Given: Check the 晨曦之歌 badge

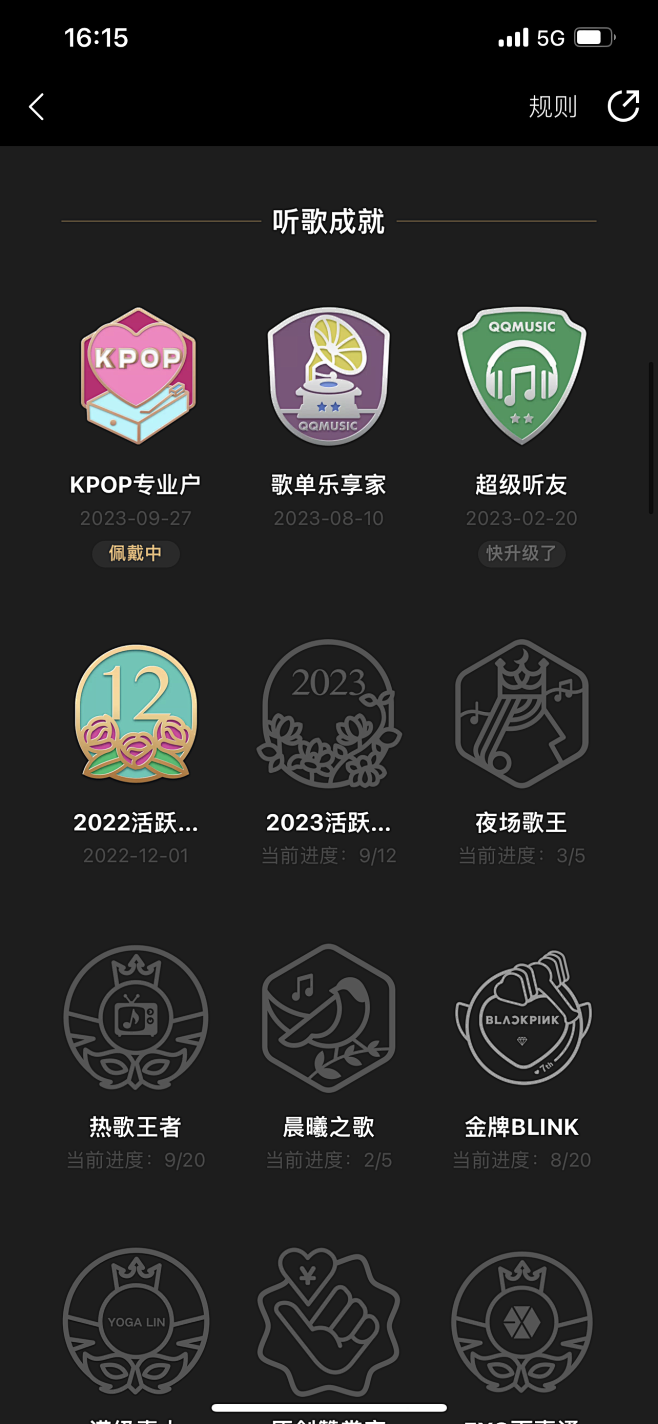Looking at the screenshot, I should [329, 1019].
